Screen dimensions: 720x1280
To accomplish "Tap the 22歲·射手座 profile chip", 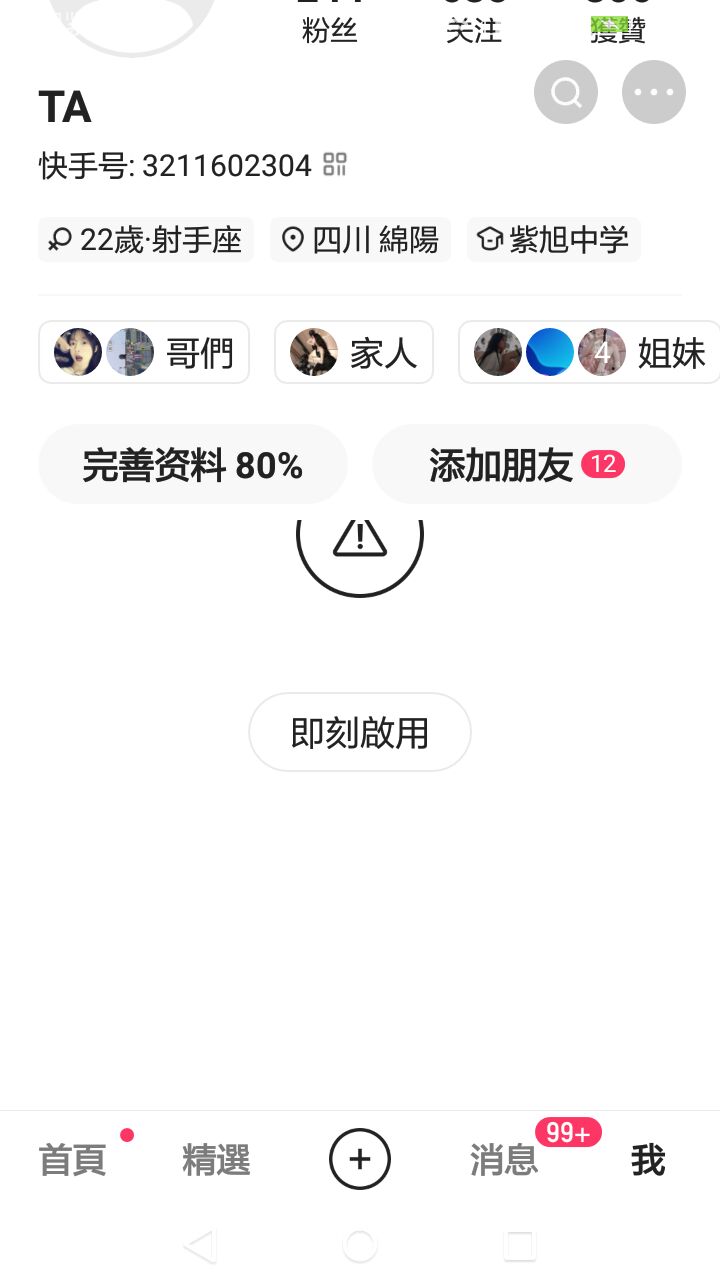I will pos(146,240).
